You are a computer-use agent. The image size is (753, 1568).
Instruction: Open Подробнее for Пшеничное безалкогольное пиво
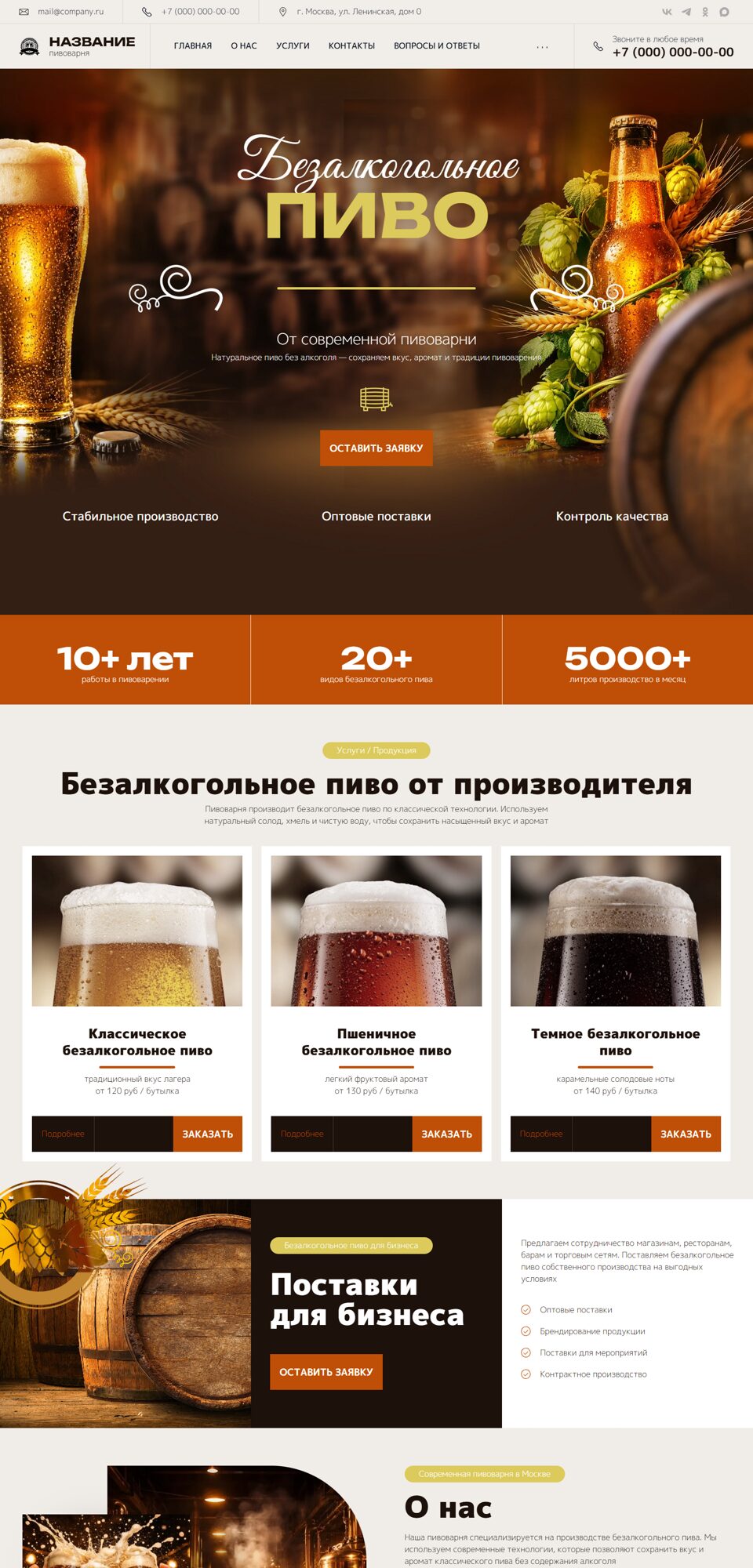click(302, 1134)
